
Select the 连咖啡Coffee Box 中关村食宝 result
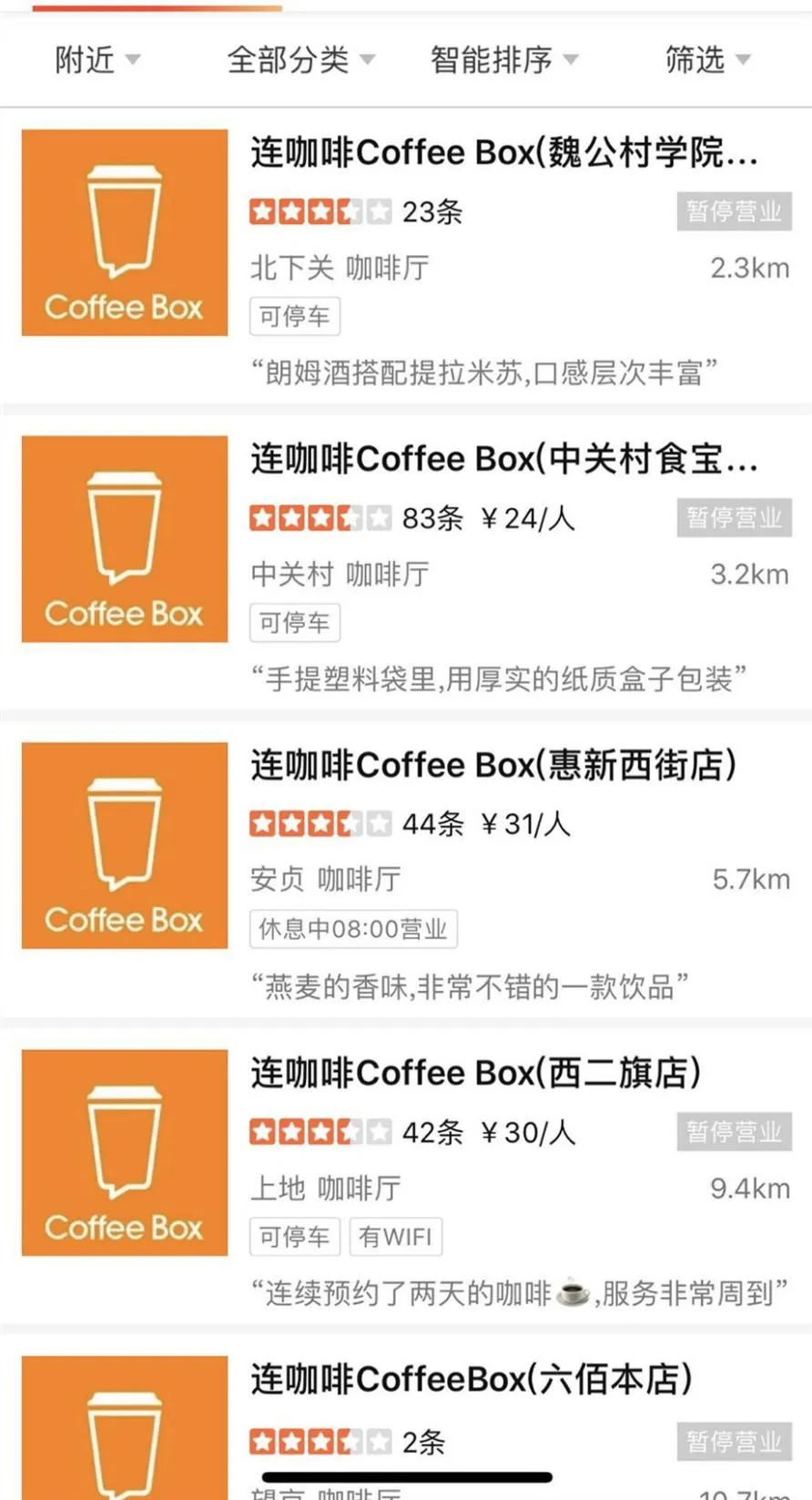point(503,460)
